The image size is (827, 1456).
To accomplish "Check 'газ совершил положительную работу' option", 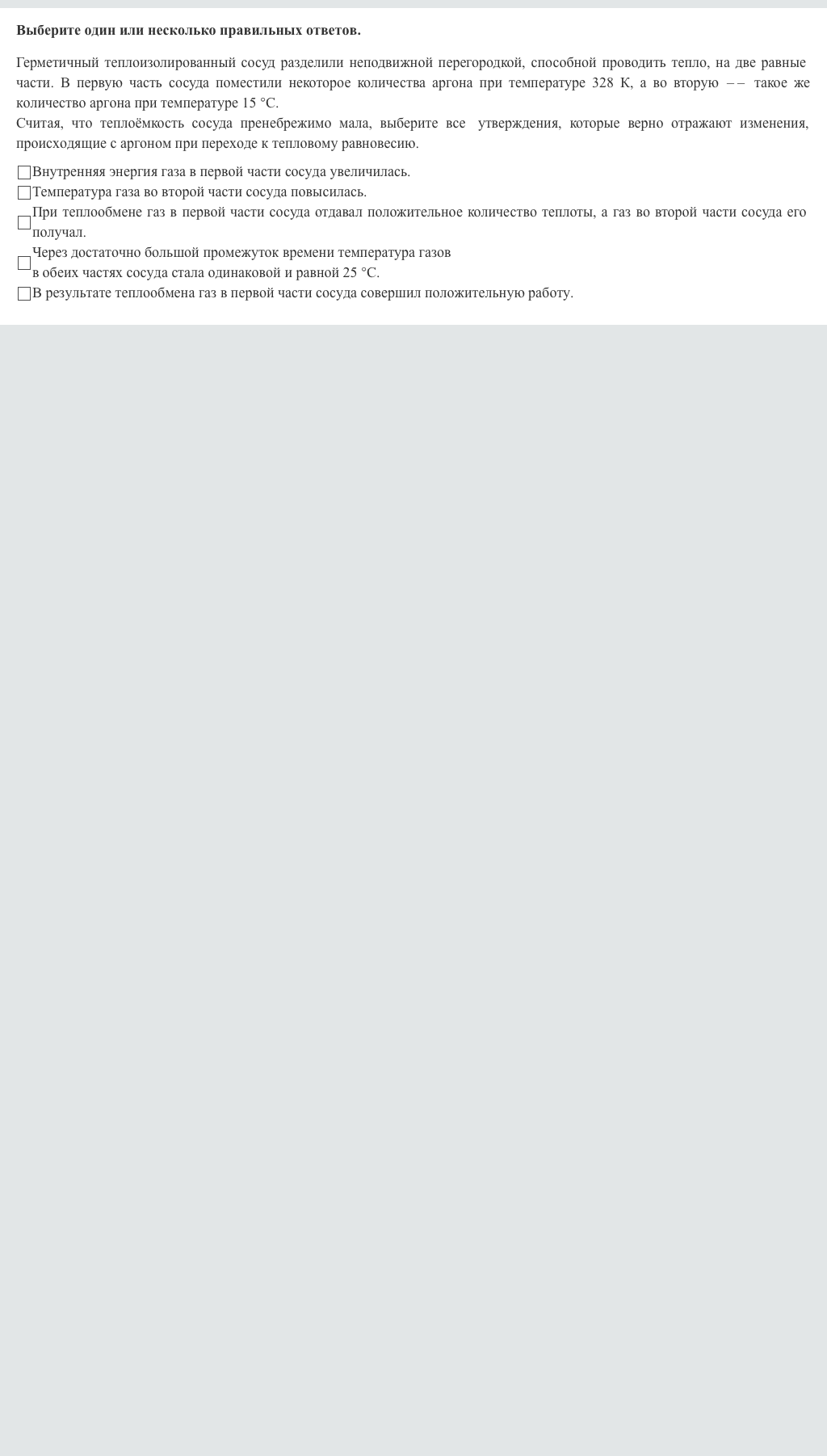I will click(x=24, y=293).
